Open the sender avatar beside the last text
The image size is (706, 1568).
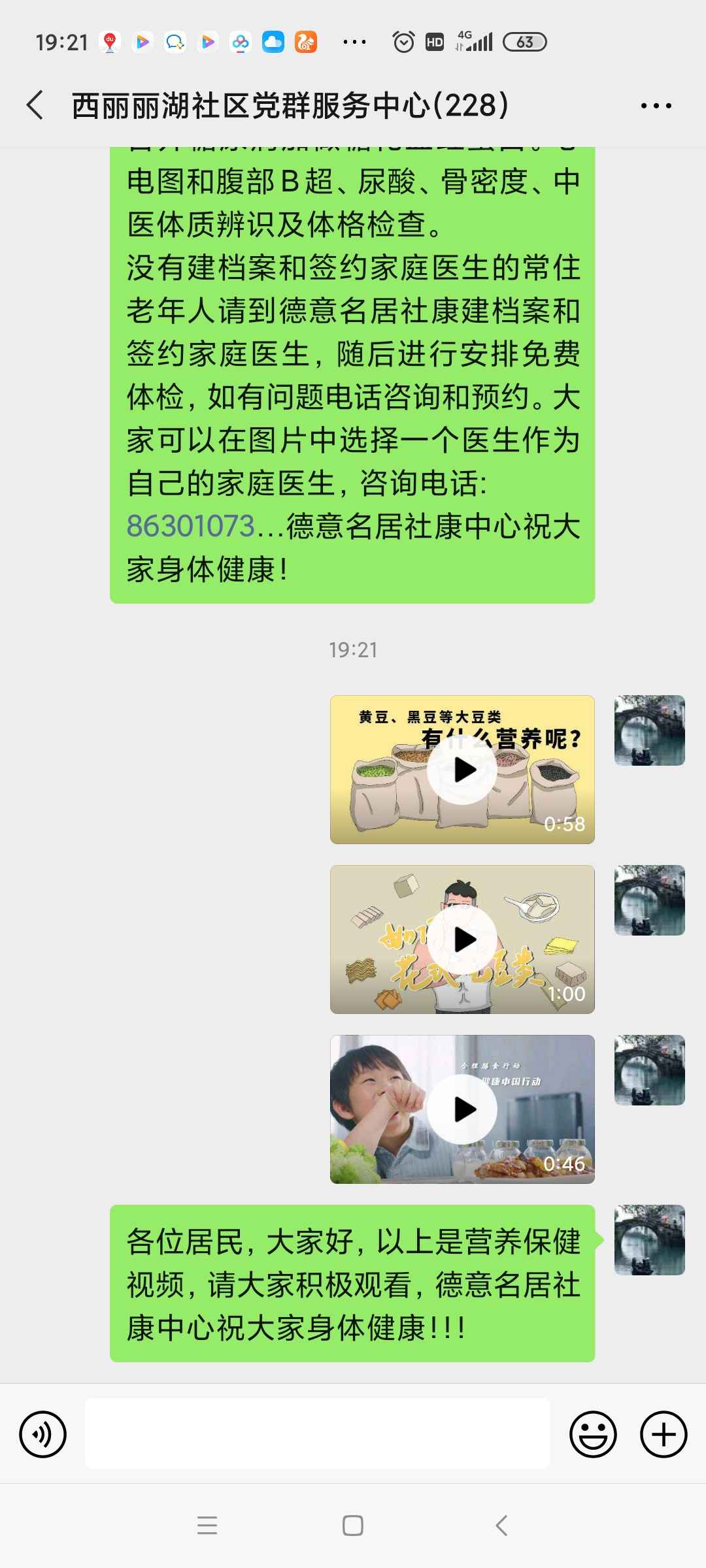point(649,1240)
